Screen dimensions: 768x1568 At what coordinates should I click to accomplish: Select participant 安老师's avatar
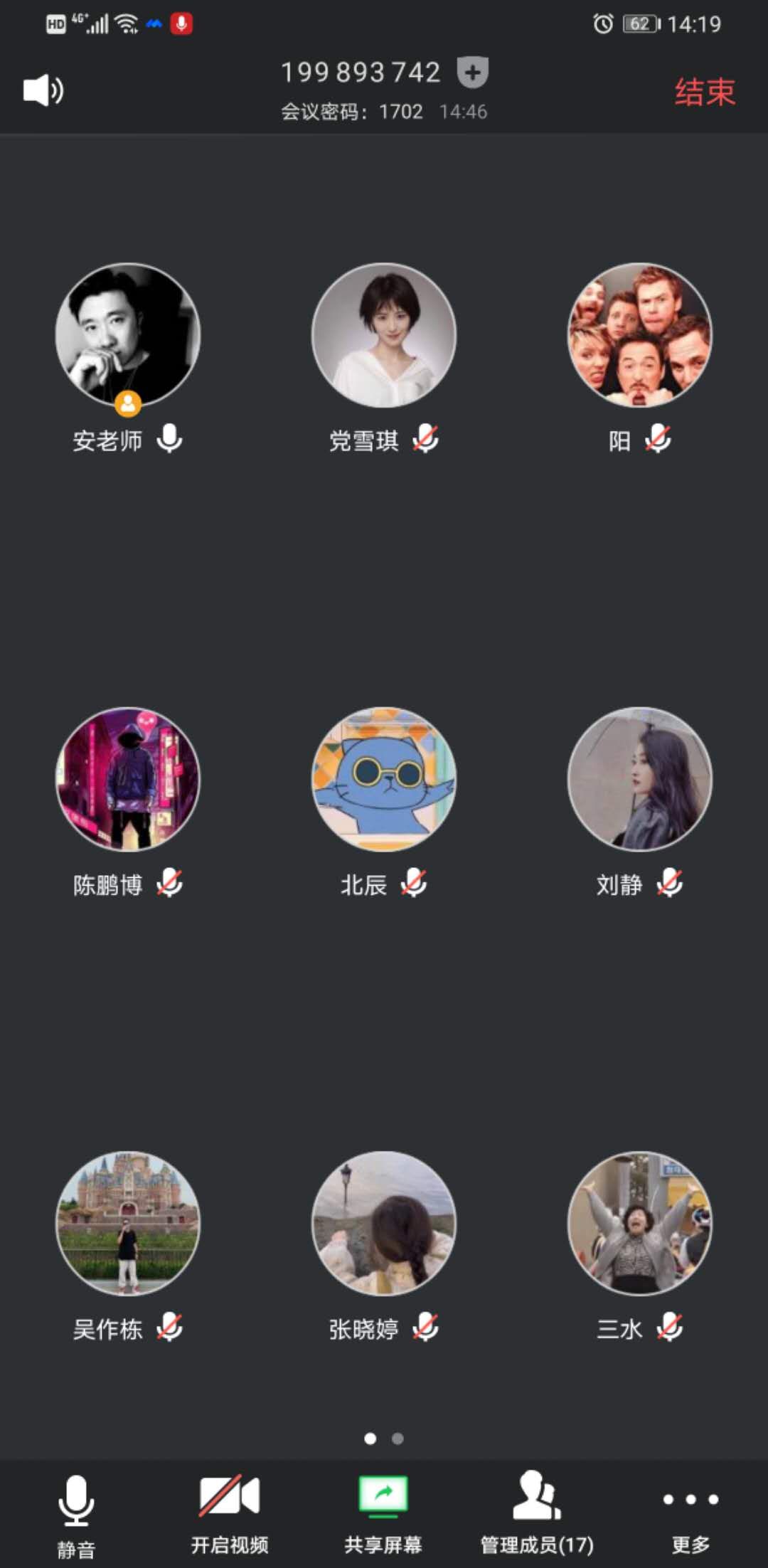128,335
